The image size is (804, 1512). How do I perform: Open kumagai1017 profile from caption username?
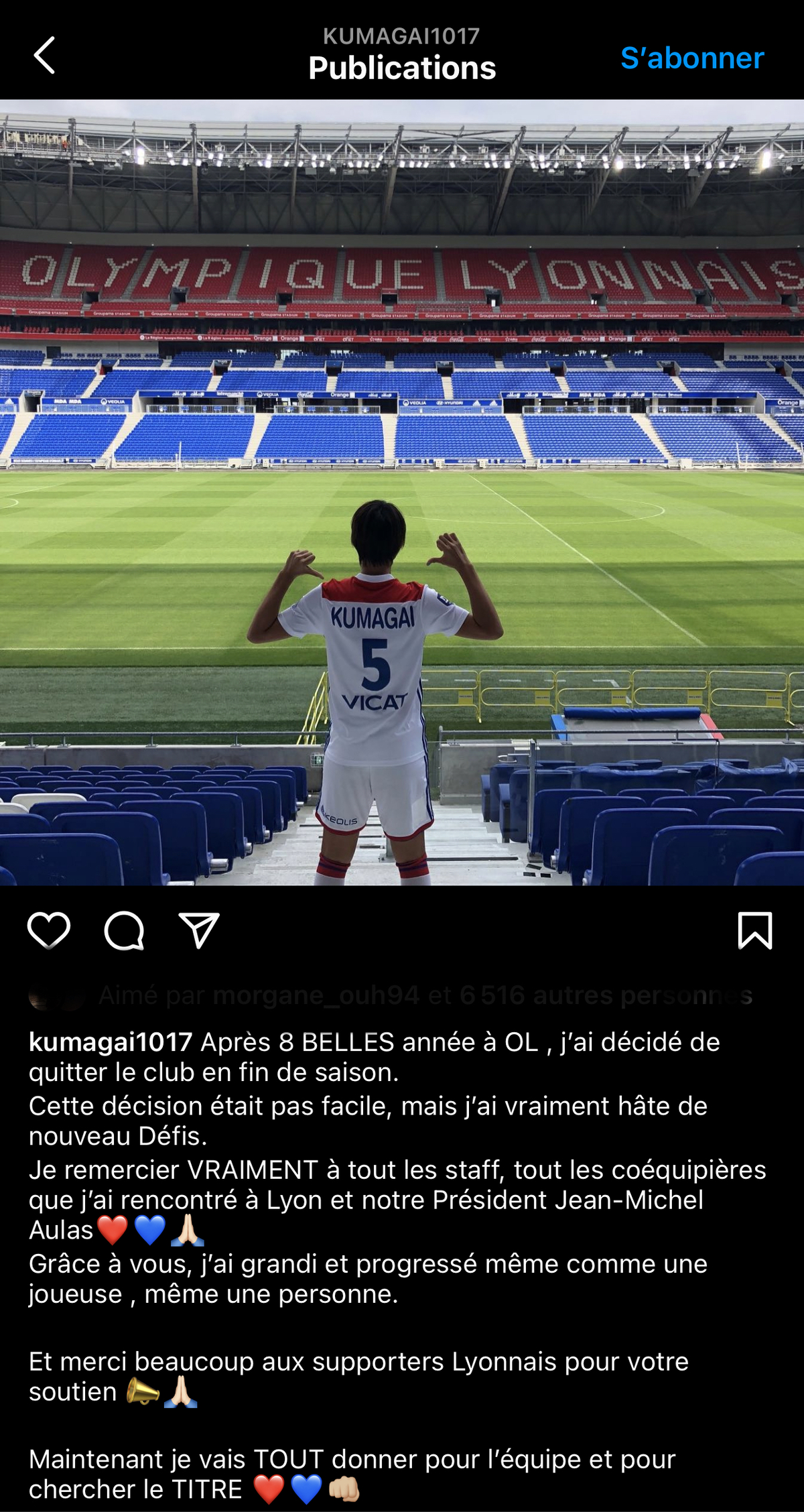(111, 1042)
